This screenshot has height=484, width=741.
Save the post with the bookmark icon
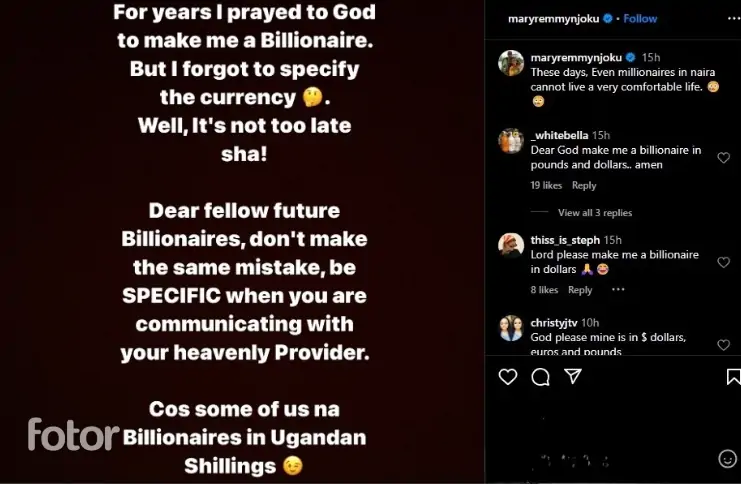[733, 377]
